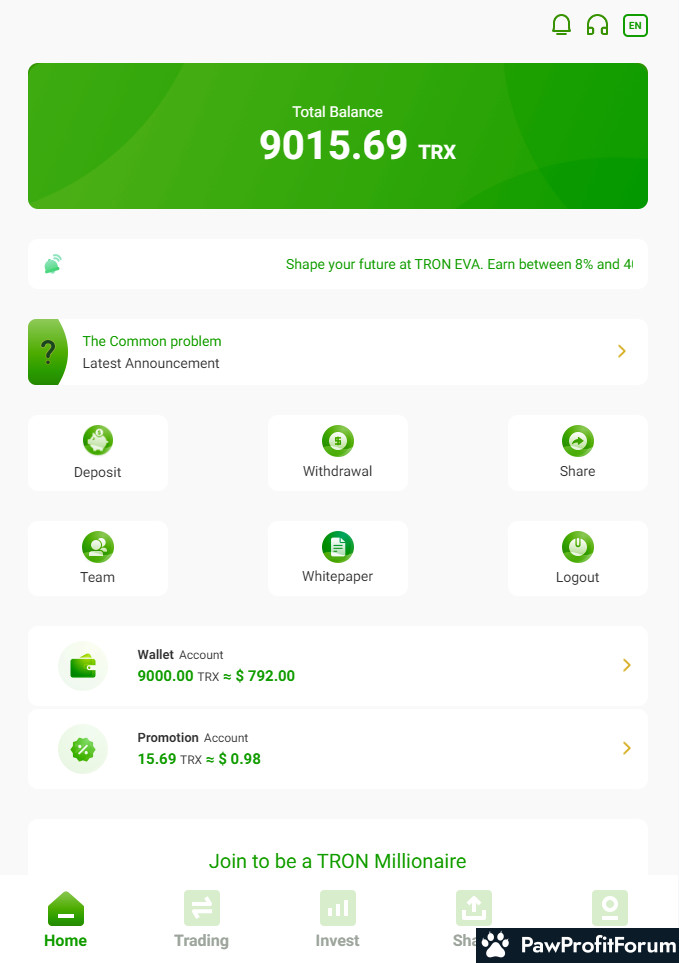The height and width of the screenshot is (963, 679).
Task: Go to the Home tab
Action: 66,920
